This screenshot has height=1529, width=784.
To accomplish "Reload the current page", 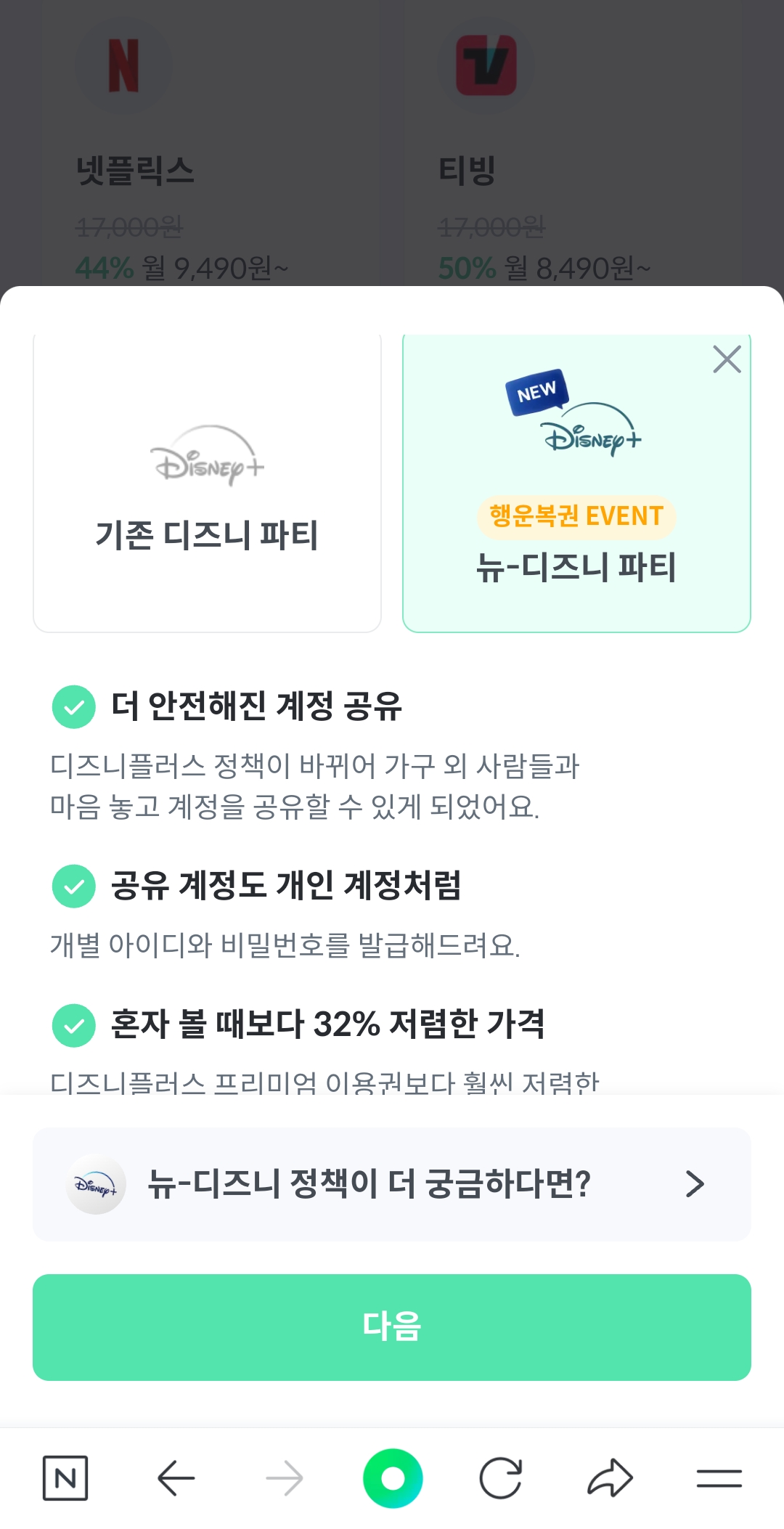I will (501, 1477).
